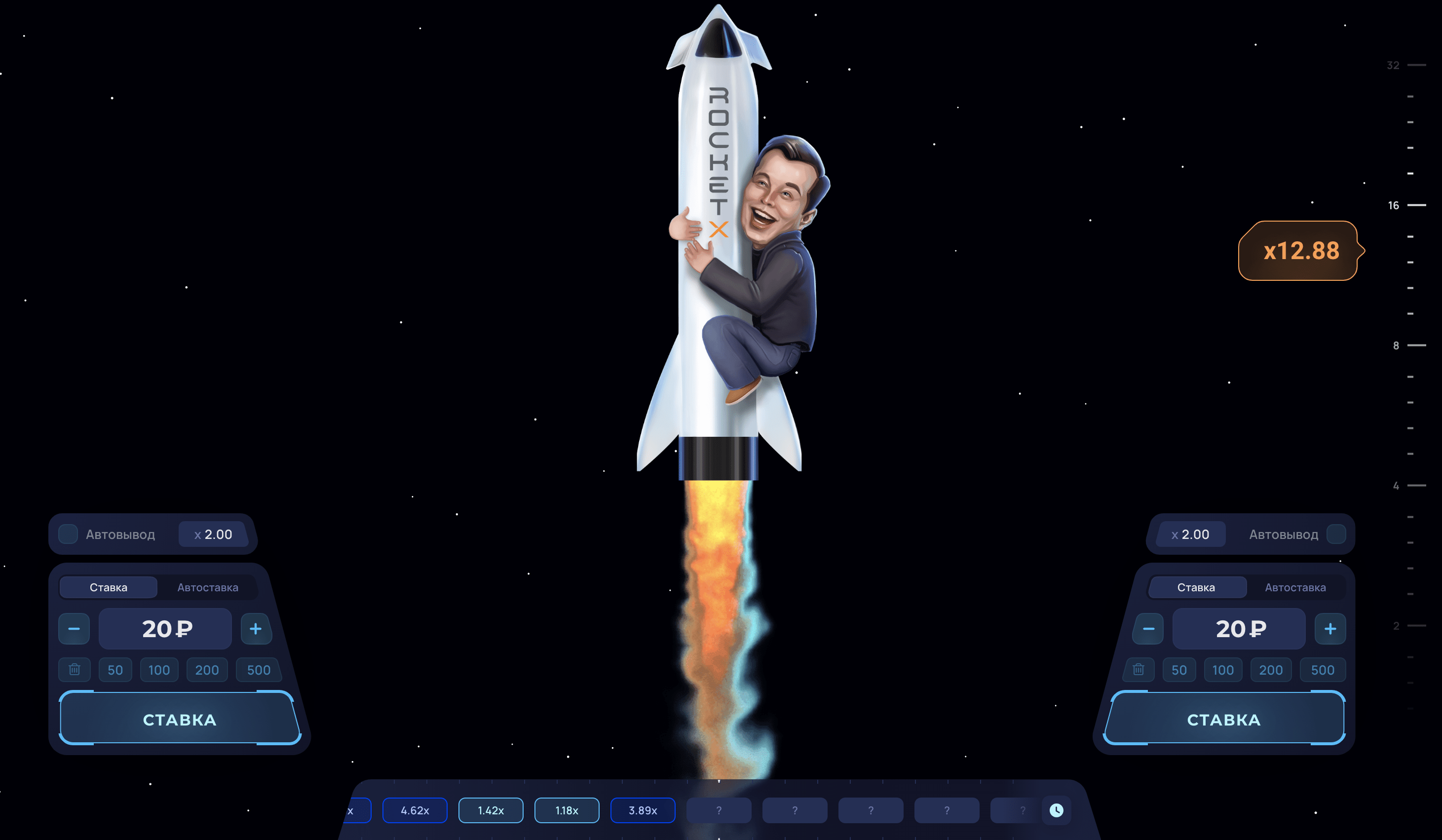Switch to Автоставка tab in the right panel
Image resolution: width=1442 pixels, height=840 pixels.
click(1295, 587)
